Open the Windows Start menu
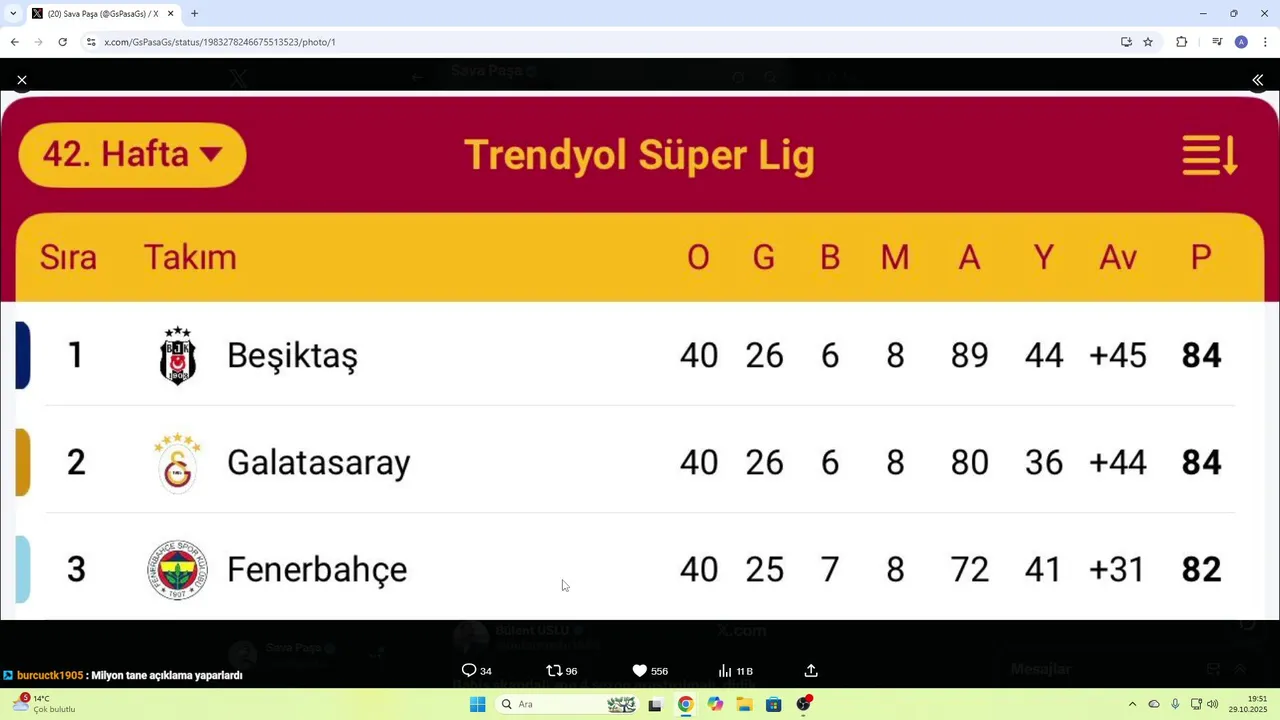The image size is (1280, 720). [x=478, y=705]
